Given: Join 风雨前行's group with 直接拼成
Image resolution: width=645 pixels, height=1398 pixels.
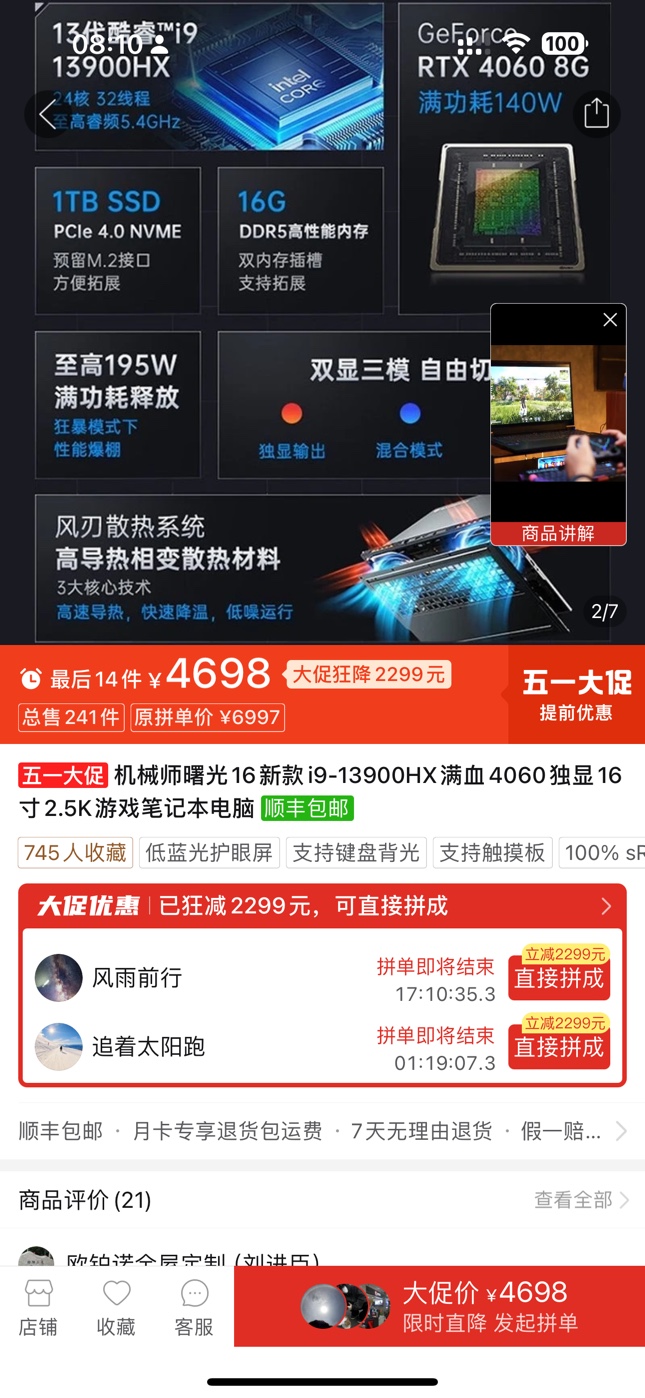Looking at the screenshot, I should coord(559,978).
